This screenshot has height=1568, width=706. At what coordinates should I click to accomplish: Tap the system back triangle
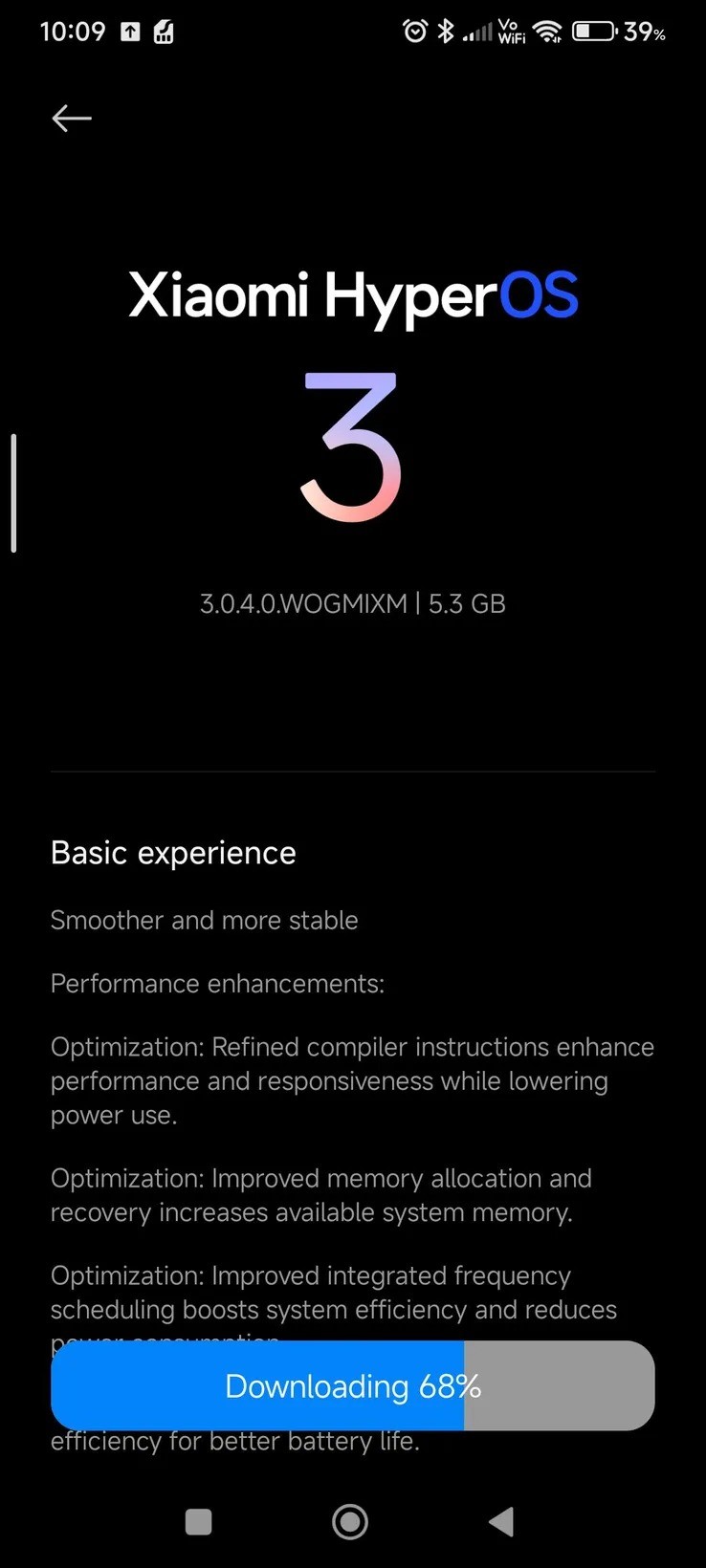501,1521
